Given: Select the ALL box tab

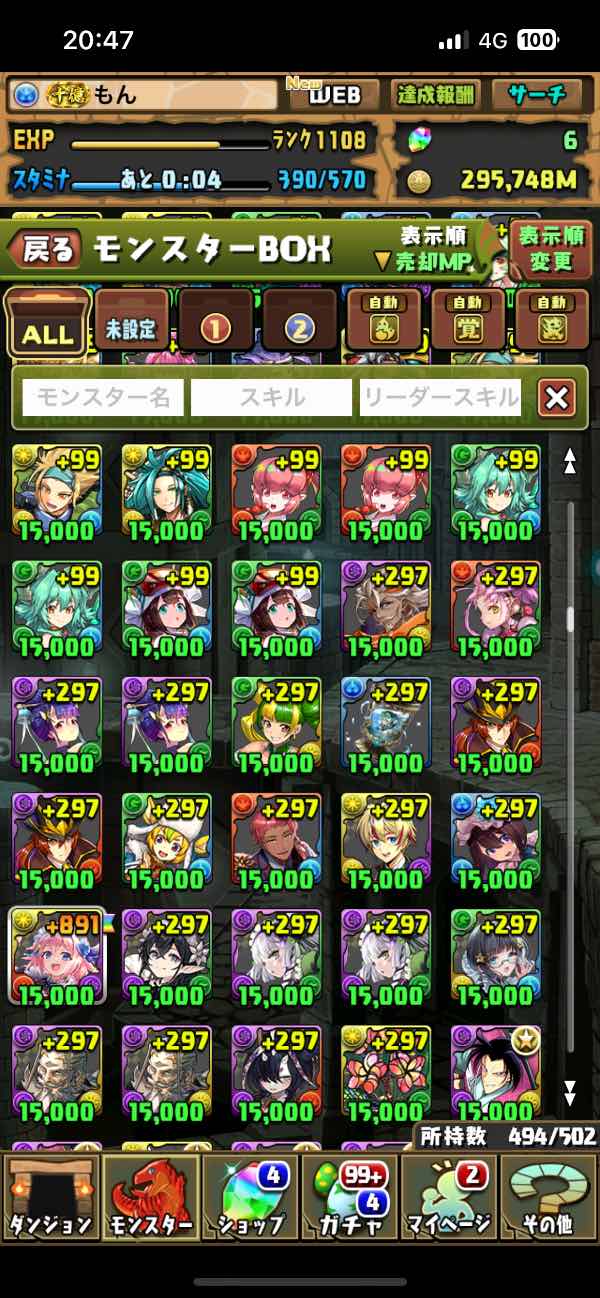Looking at the screenshot, I should click(x=48, y=325).
